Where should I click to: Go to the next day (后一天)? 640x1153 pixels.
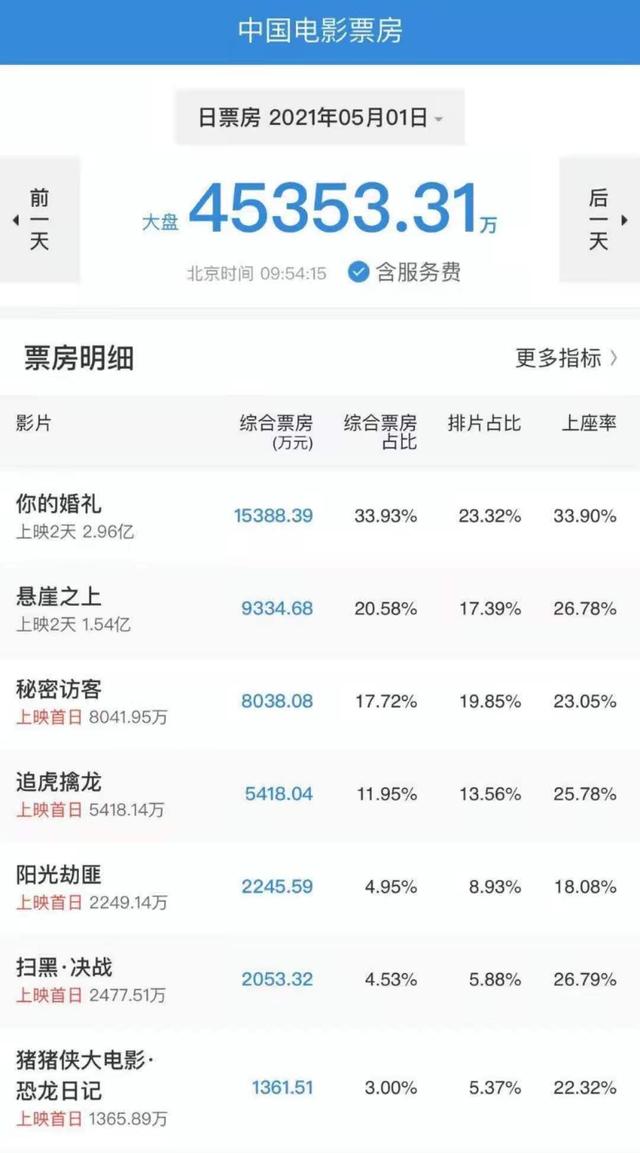click(x=599, y=220)
